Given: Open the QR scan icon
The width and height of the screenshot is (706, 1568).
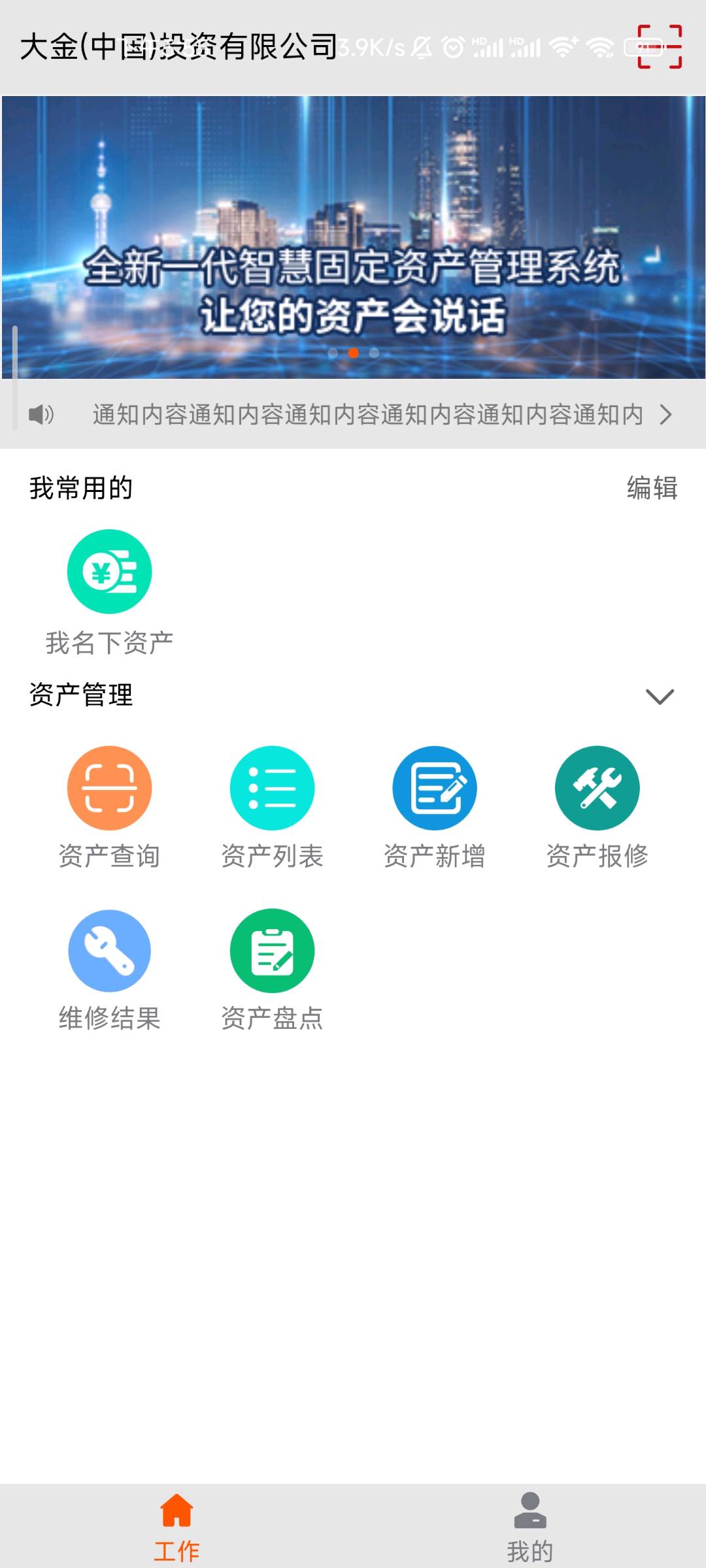Looking at the screenshot, I should [659, 47].
